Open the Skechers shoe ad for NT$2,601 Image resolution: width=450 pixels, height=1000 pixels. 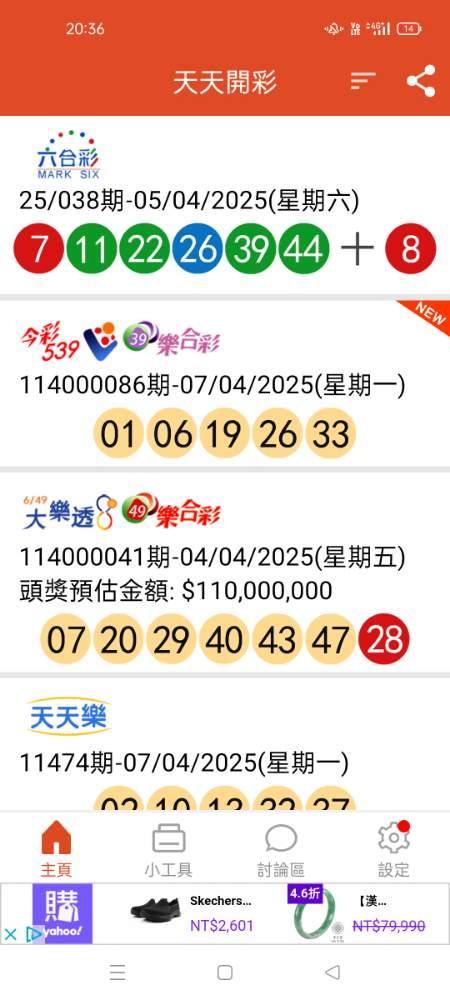[191, 913]
